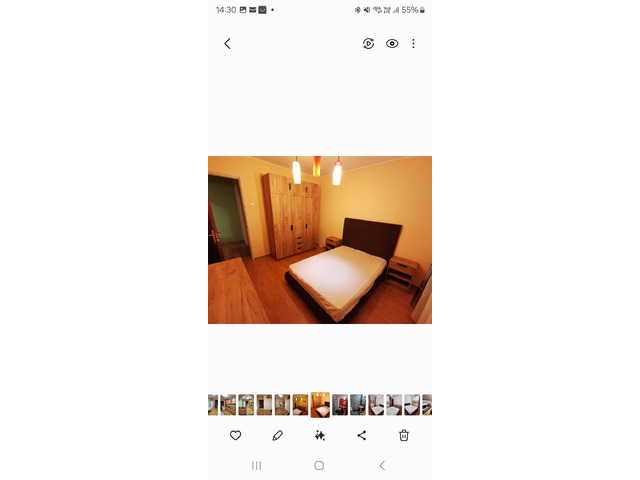
Task: Delete this photo via the trash icon
Action: 404,435
